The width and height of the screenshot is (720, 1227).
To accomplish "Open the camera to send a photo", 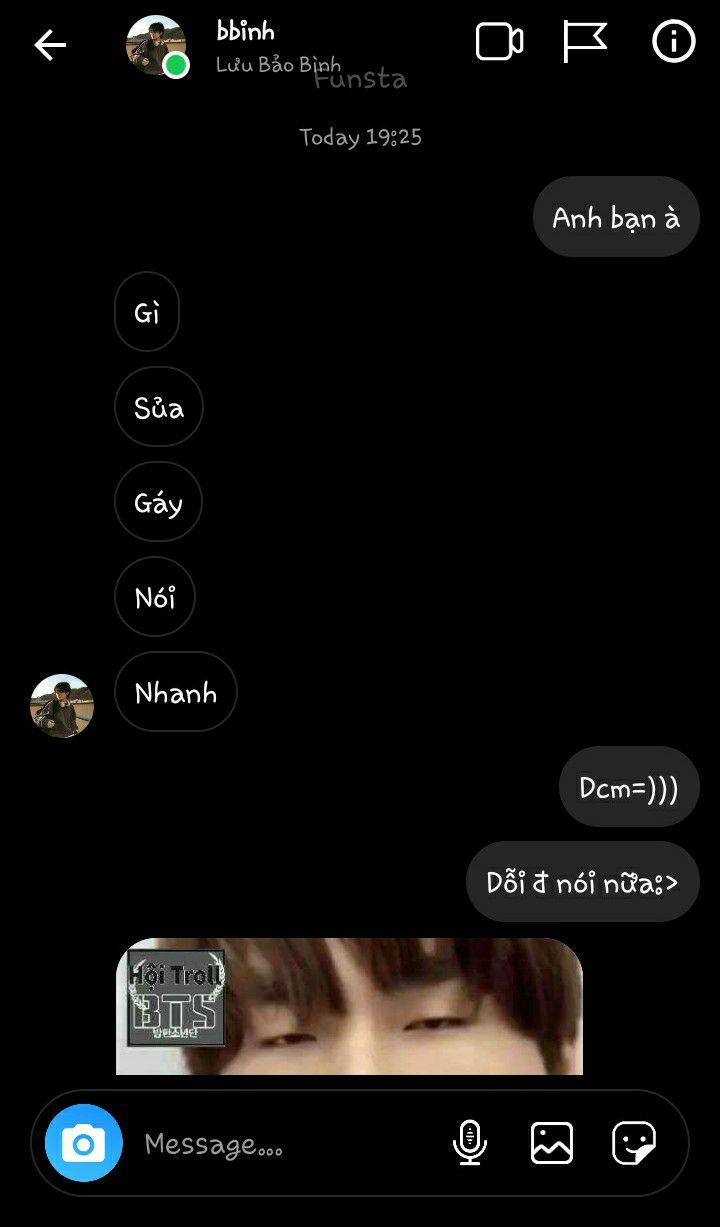I will pos(84,1143).
